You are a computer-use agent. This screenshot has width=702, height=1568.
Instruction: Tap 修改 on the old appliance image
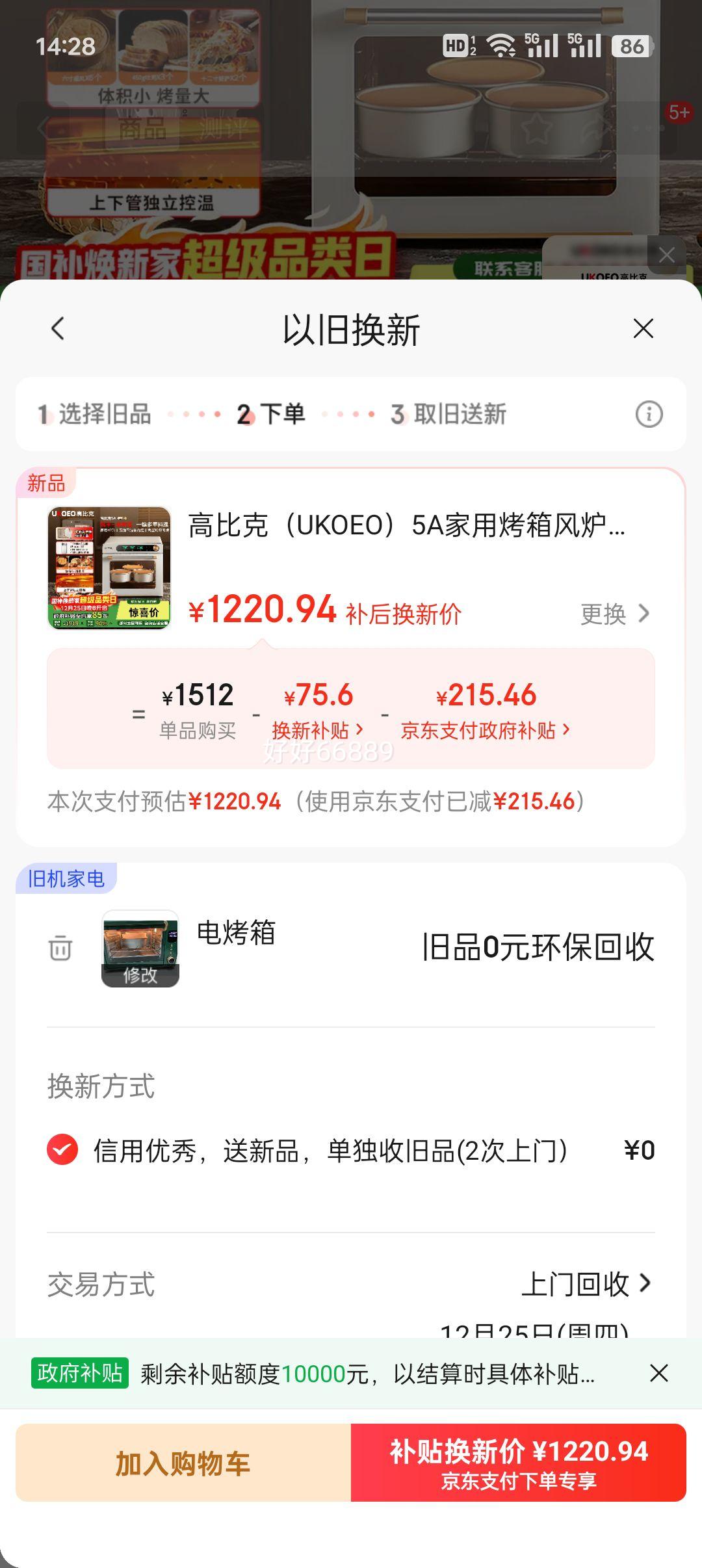pos(140,974)
